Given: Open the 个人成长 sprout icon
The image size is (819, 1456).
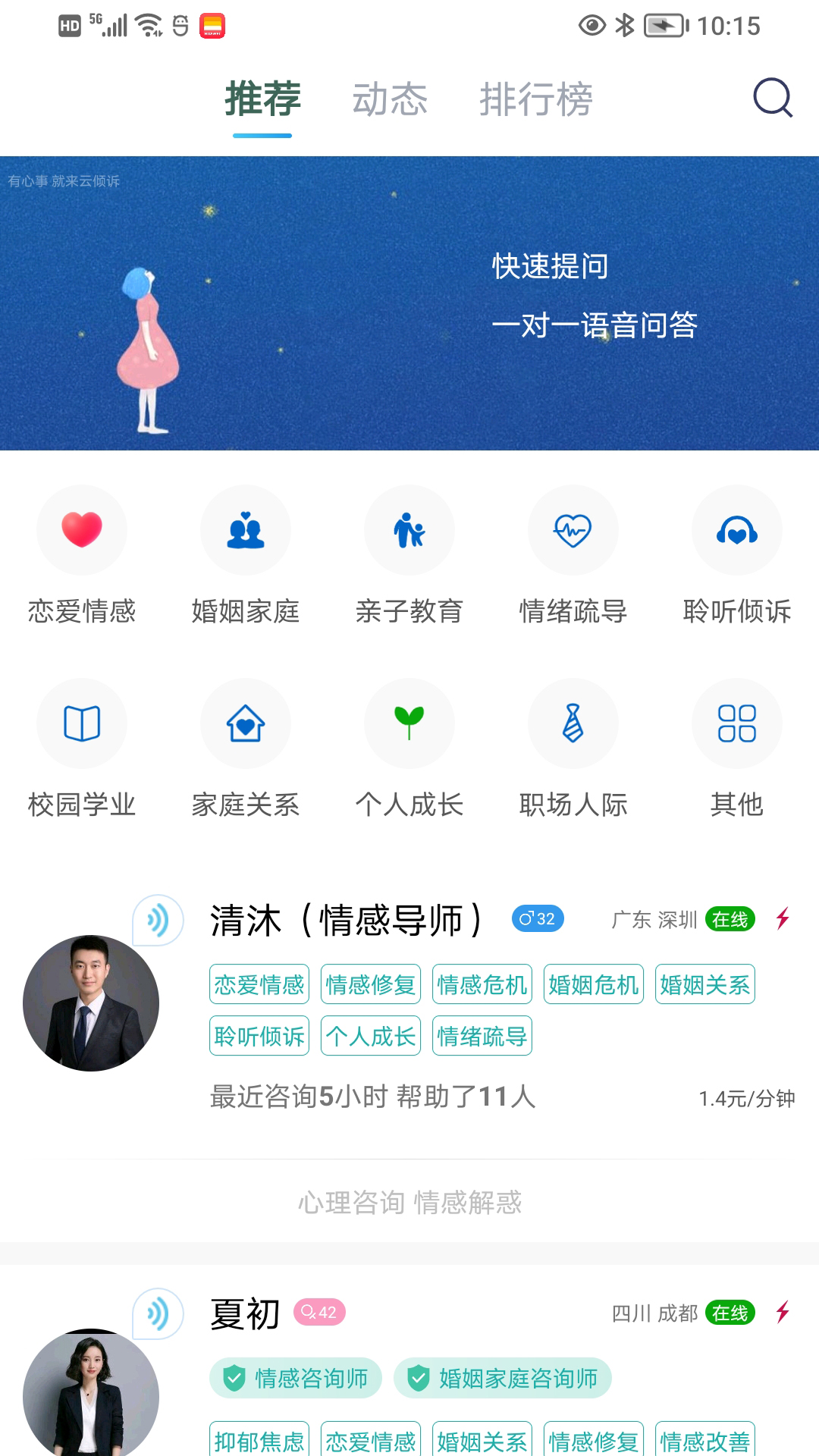Looking at the screenshot, I should coord(409,723).
